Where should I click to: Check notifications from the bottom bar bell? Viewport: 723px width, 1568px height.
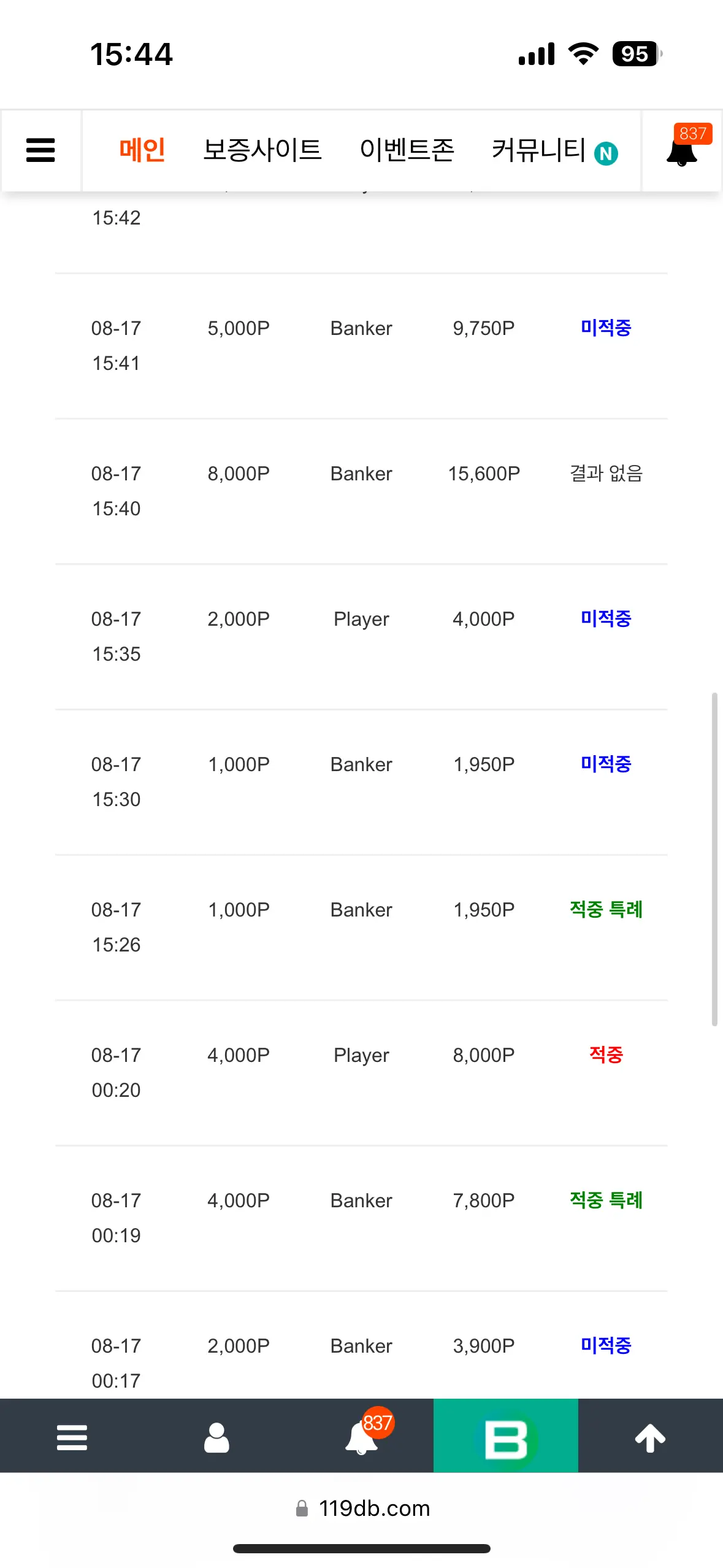[x=362, y=1436]
